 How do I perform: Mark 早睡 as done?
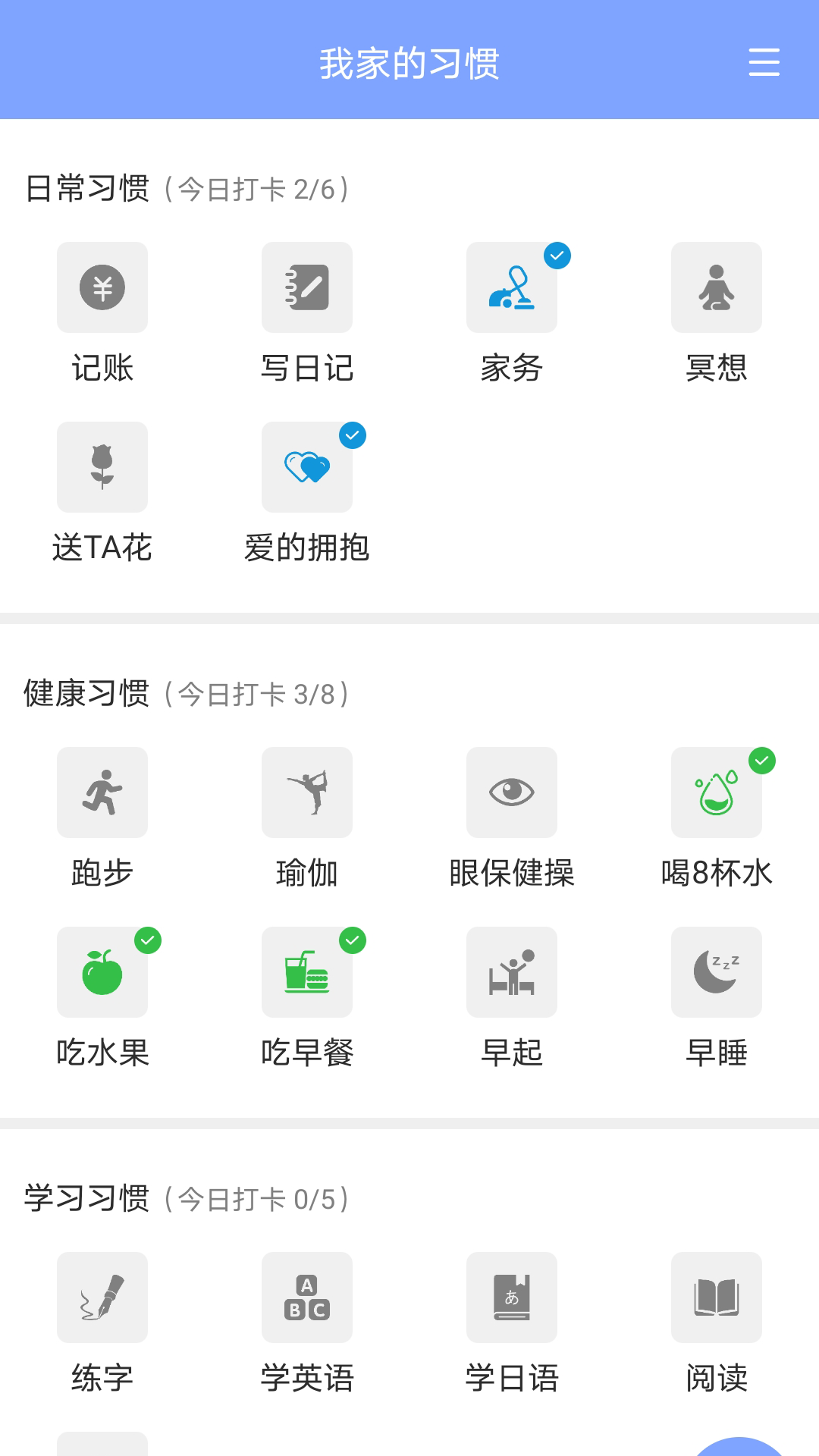point(717,972)
